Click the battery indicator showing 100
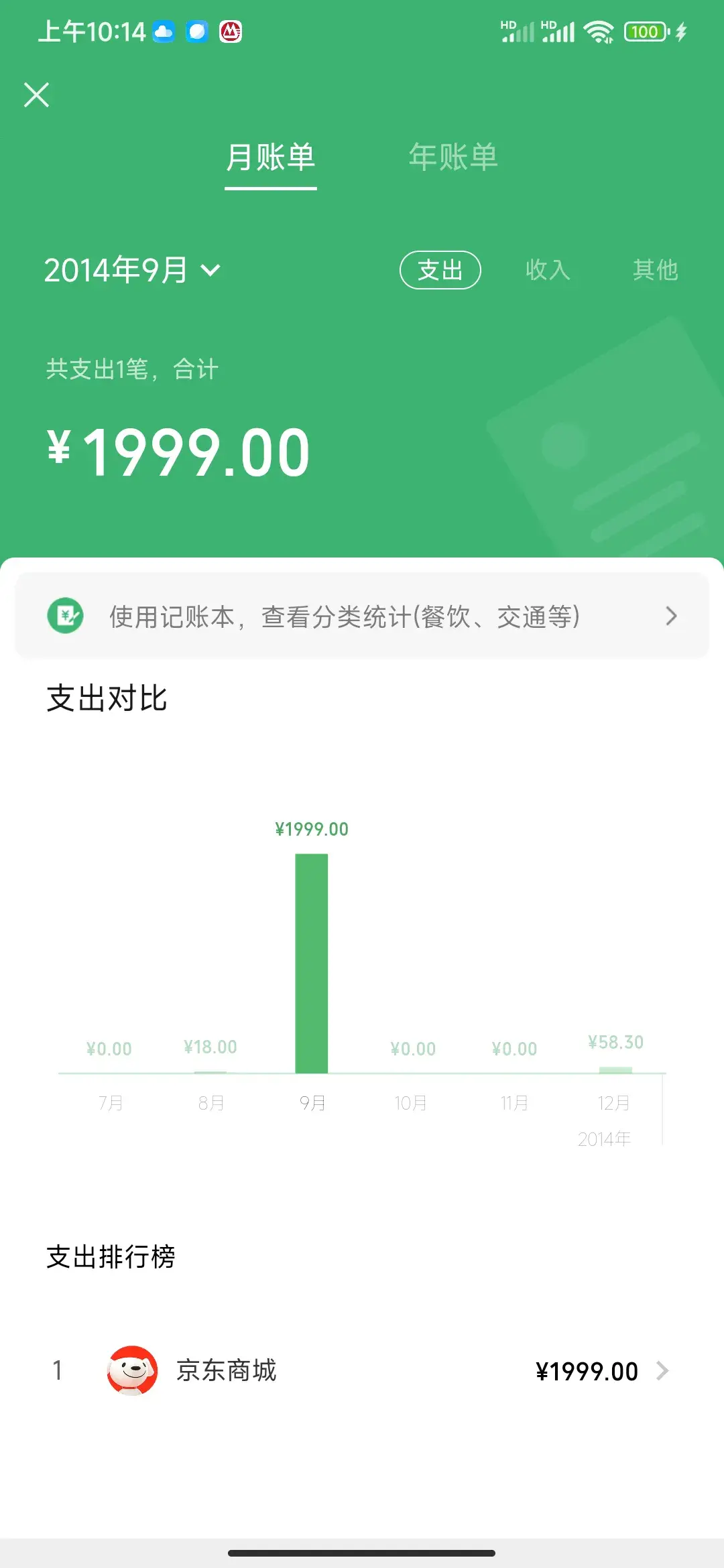 (645, 31)
